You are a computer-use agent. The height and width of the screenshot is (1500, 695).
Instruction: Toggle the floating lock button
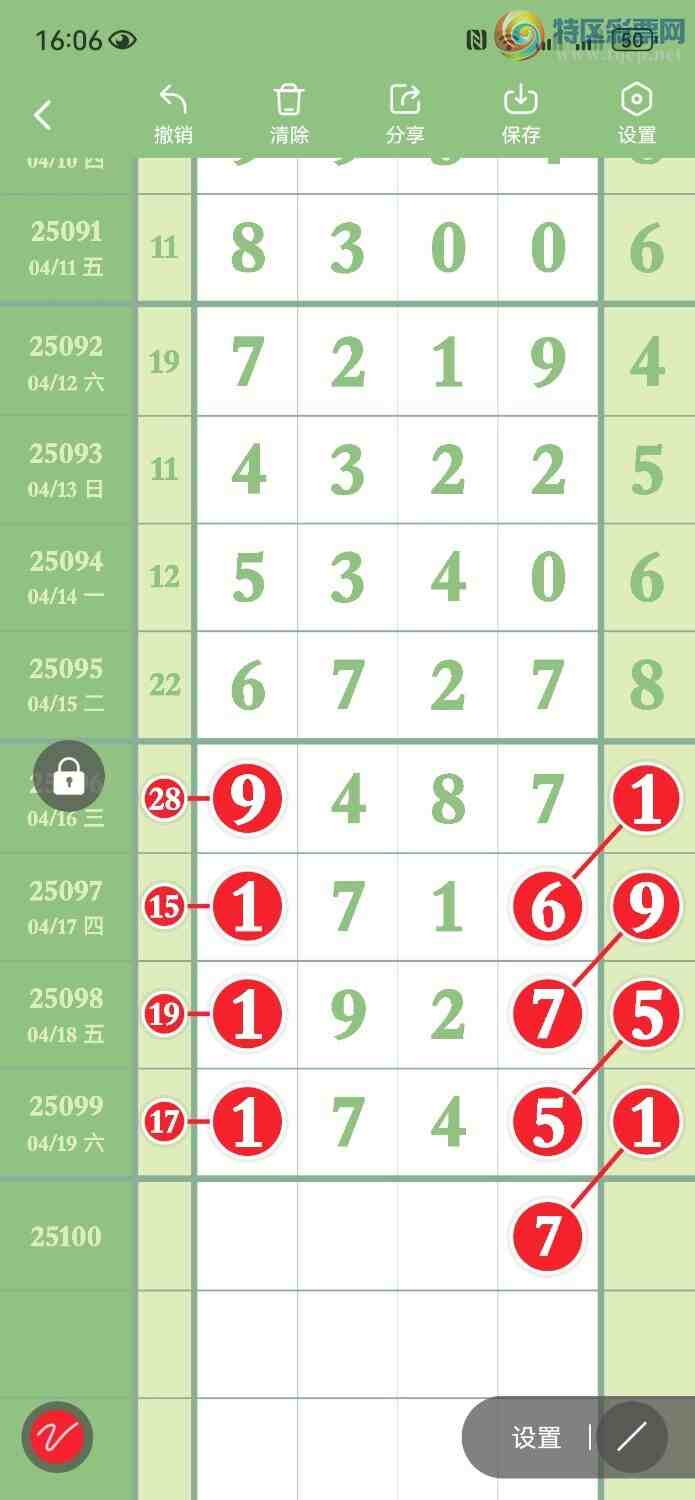tap(68, 775)
